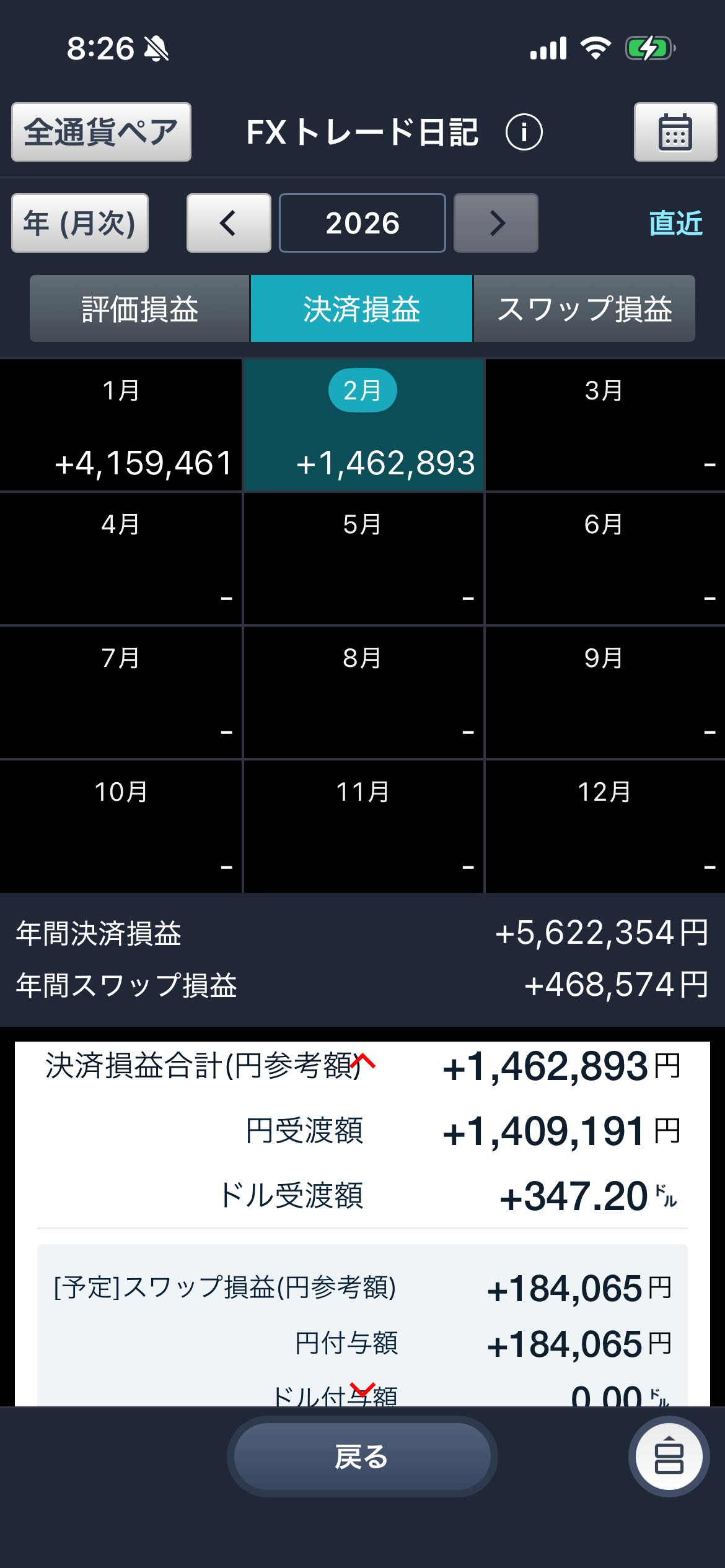Select the highlighted 2月 month cell
This screenshot has height=1568, width=725.
pos(362,426)
